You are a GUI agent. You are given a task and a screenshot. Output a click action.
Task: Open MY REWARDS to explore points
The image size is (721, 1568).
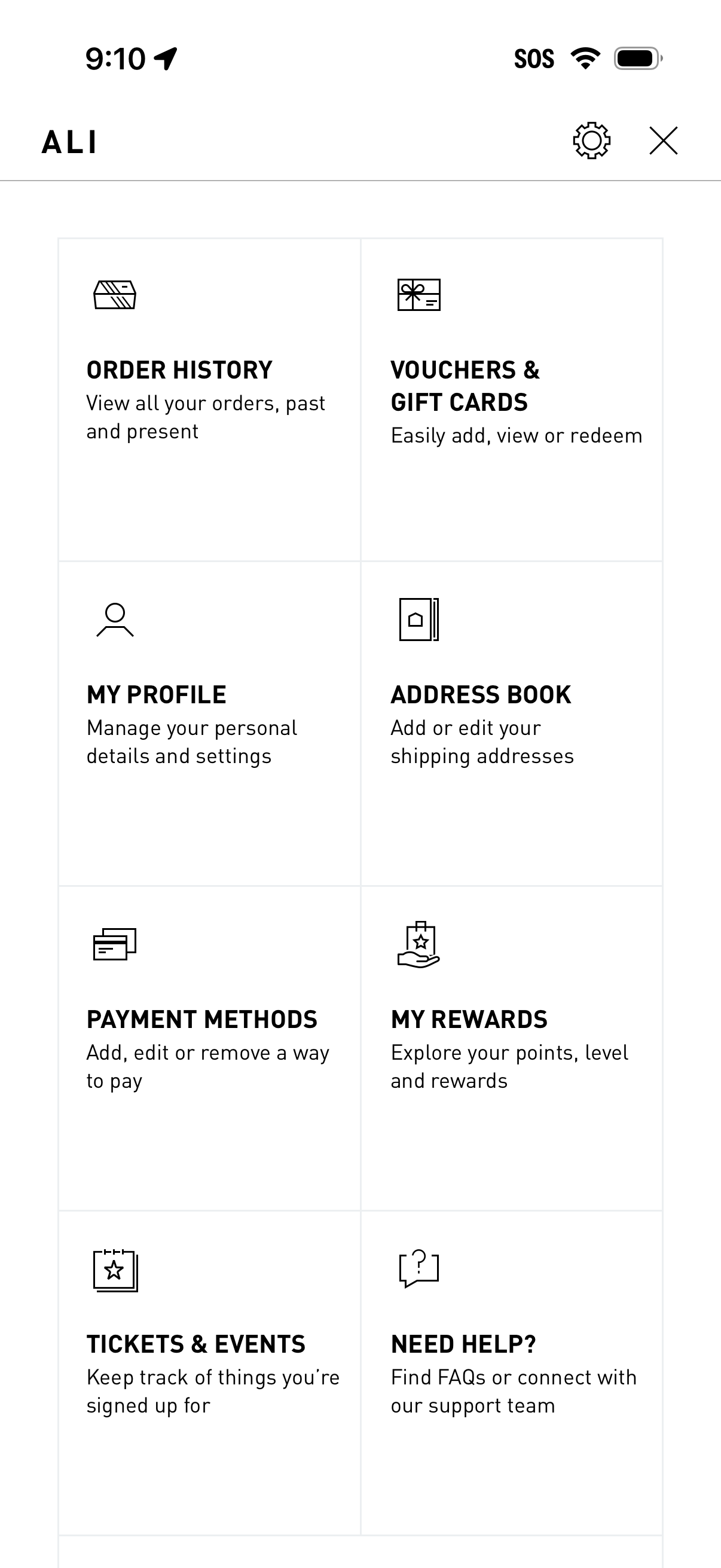pos(511,1047)
